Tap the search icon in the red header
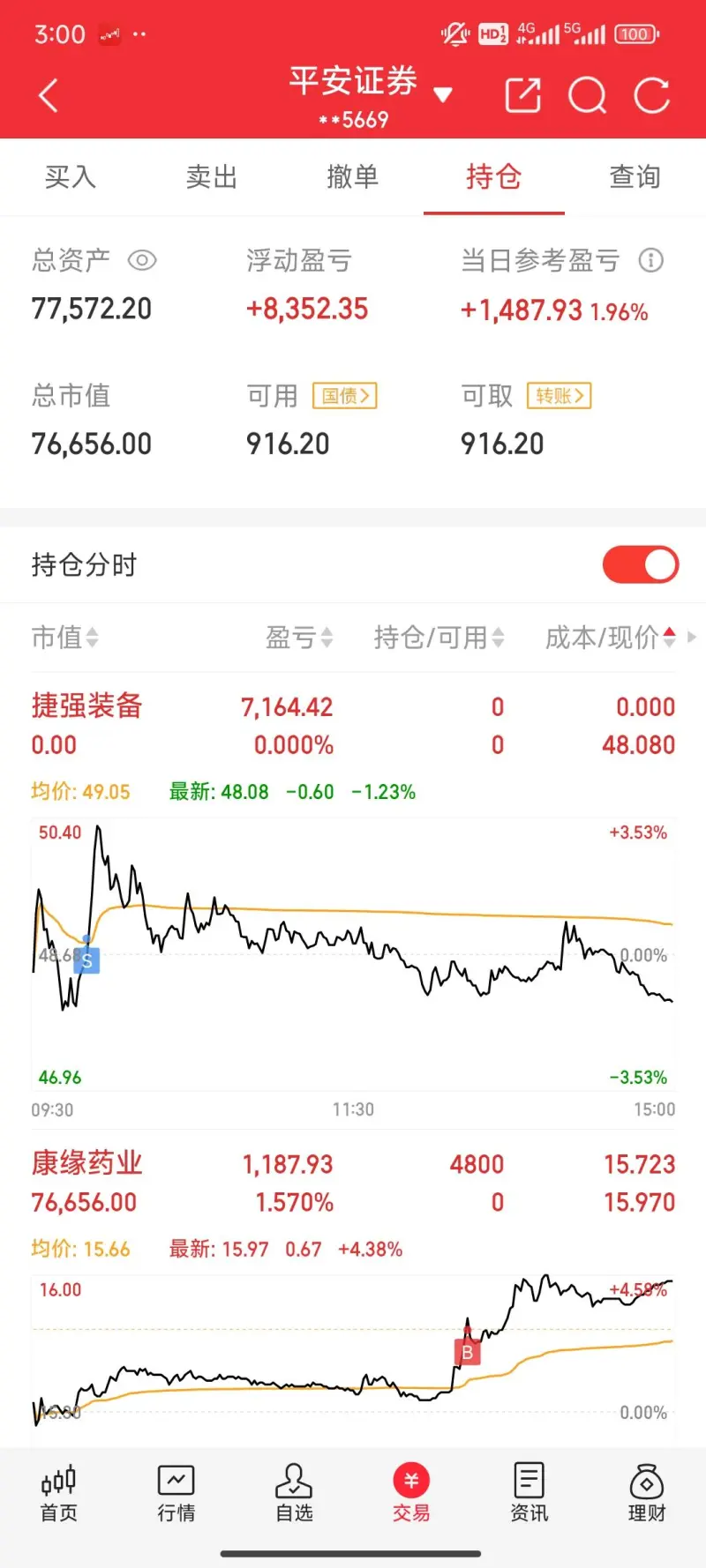The image size is (706, 1568). point(587,95)
